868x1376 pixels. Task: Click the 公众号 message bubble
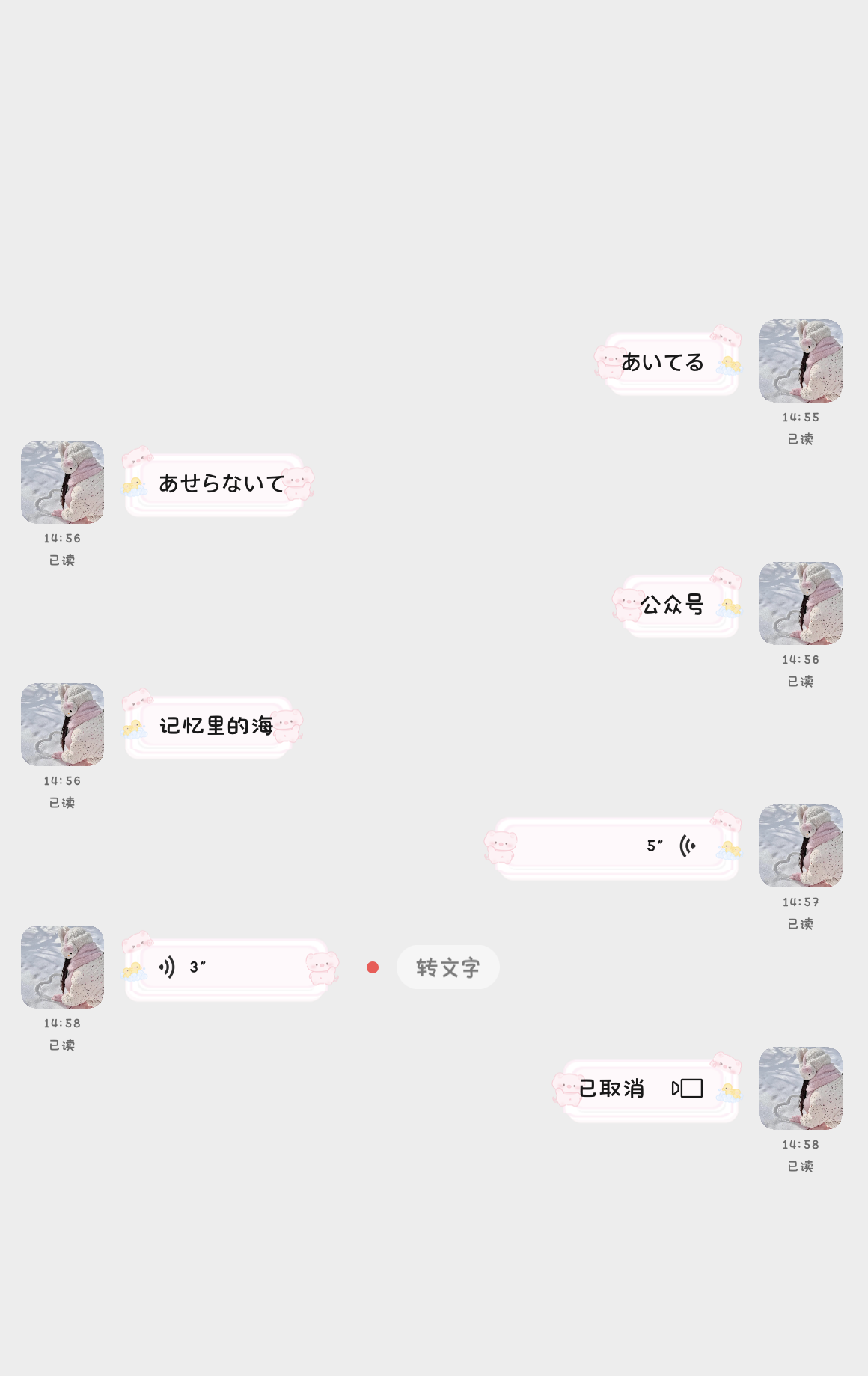pos(671,608)
